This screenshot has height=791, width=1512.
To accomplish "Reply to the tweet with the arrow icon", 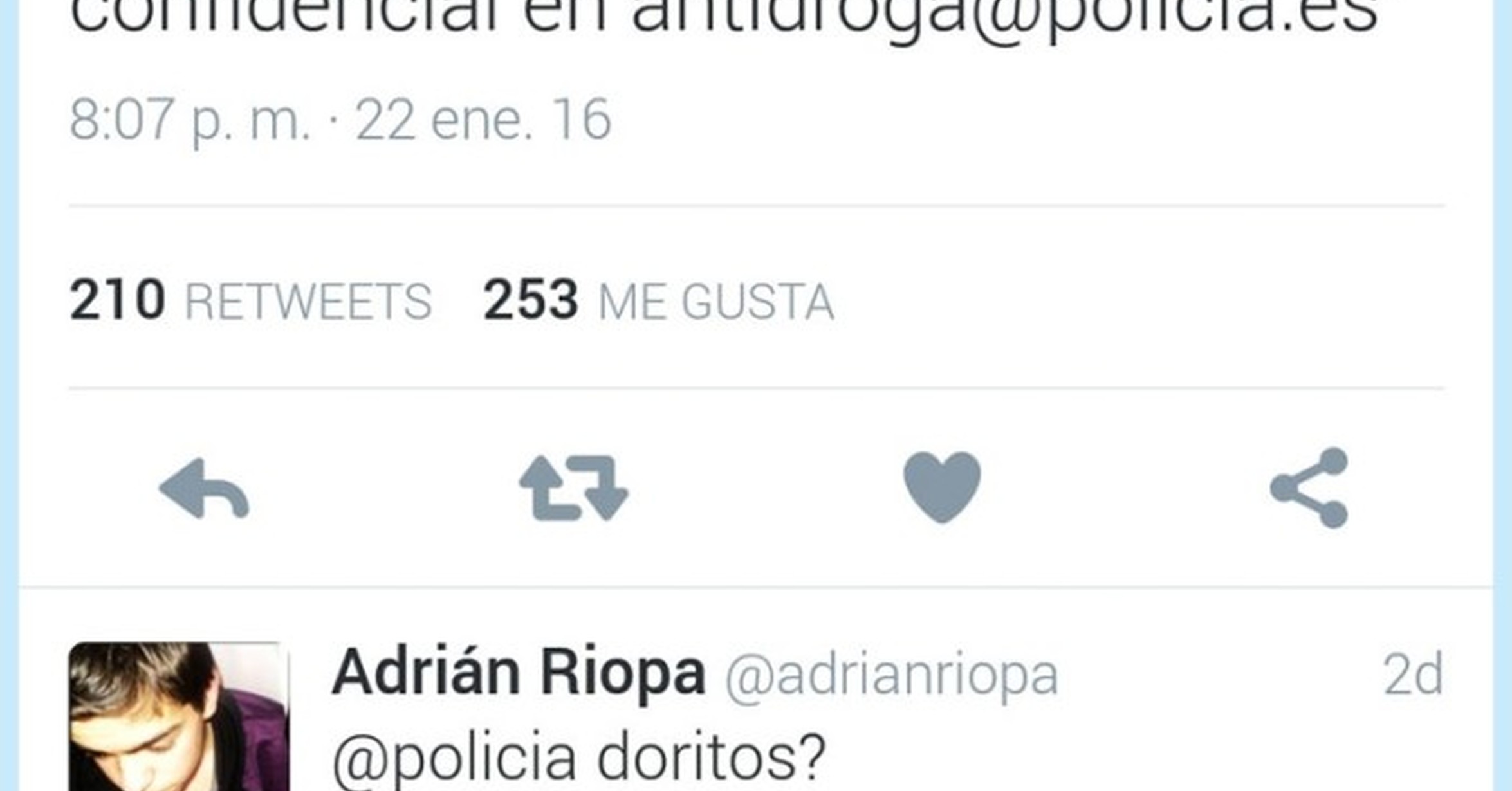I will coord(204,488).
